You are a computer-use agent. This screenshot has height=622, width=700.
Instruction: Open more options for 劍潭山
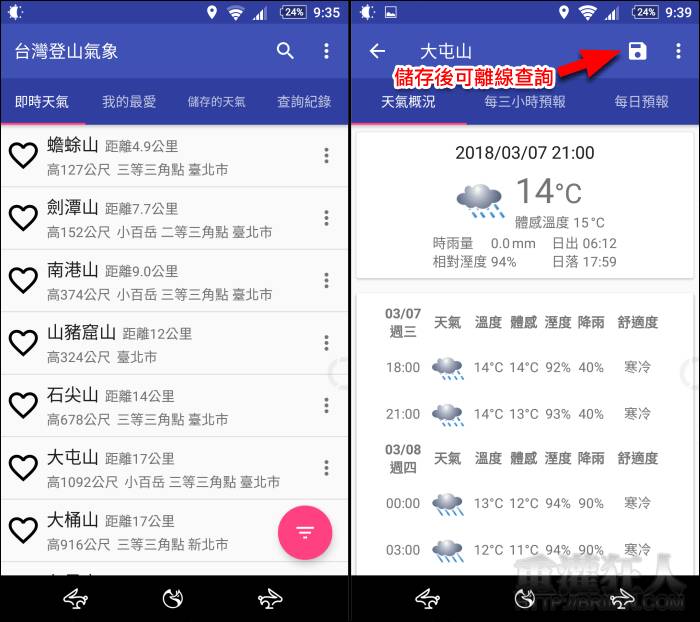point(326,218)
